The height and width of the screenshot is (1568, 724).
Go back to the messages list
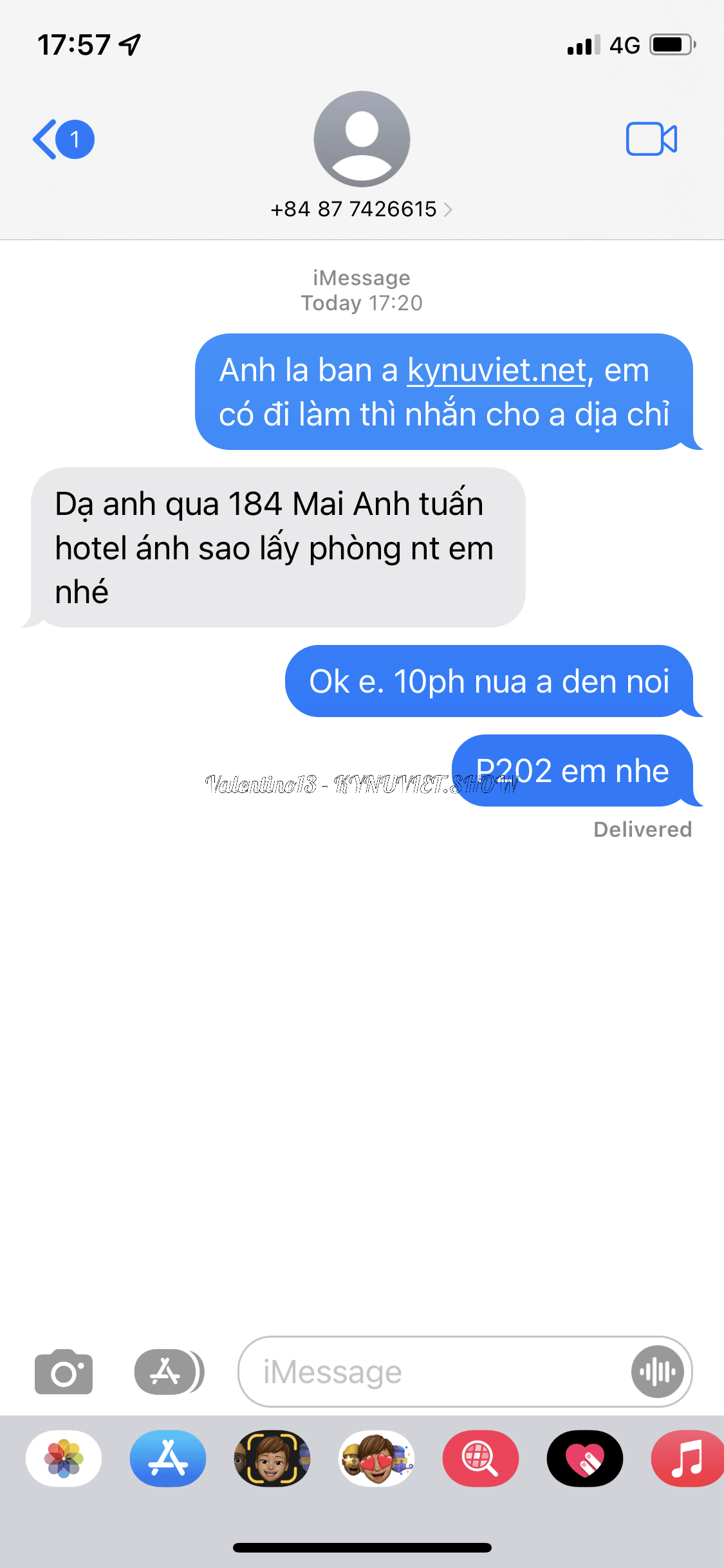[62, 139]
